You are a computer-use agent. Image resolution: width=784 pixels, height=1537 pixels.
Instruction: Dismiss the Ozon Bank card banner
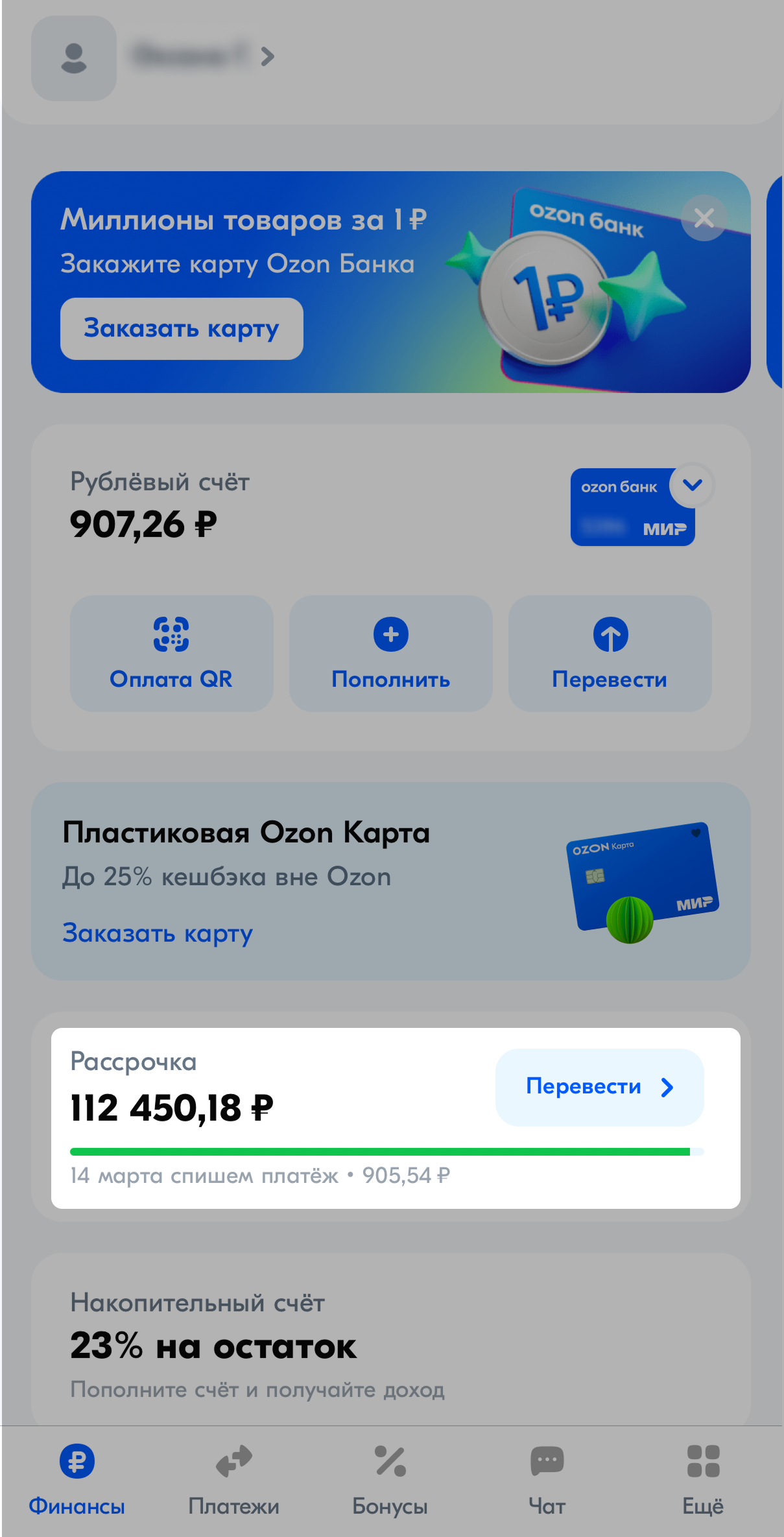(x=704, y=218)
